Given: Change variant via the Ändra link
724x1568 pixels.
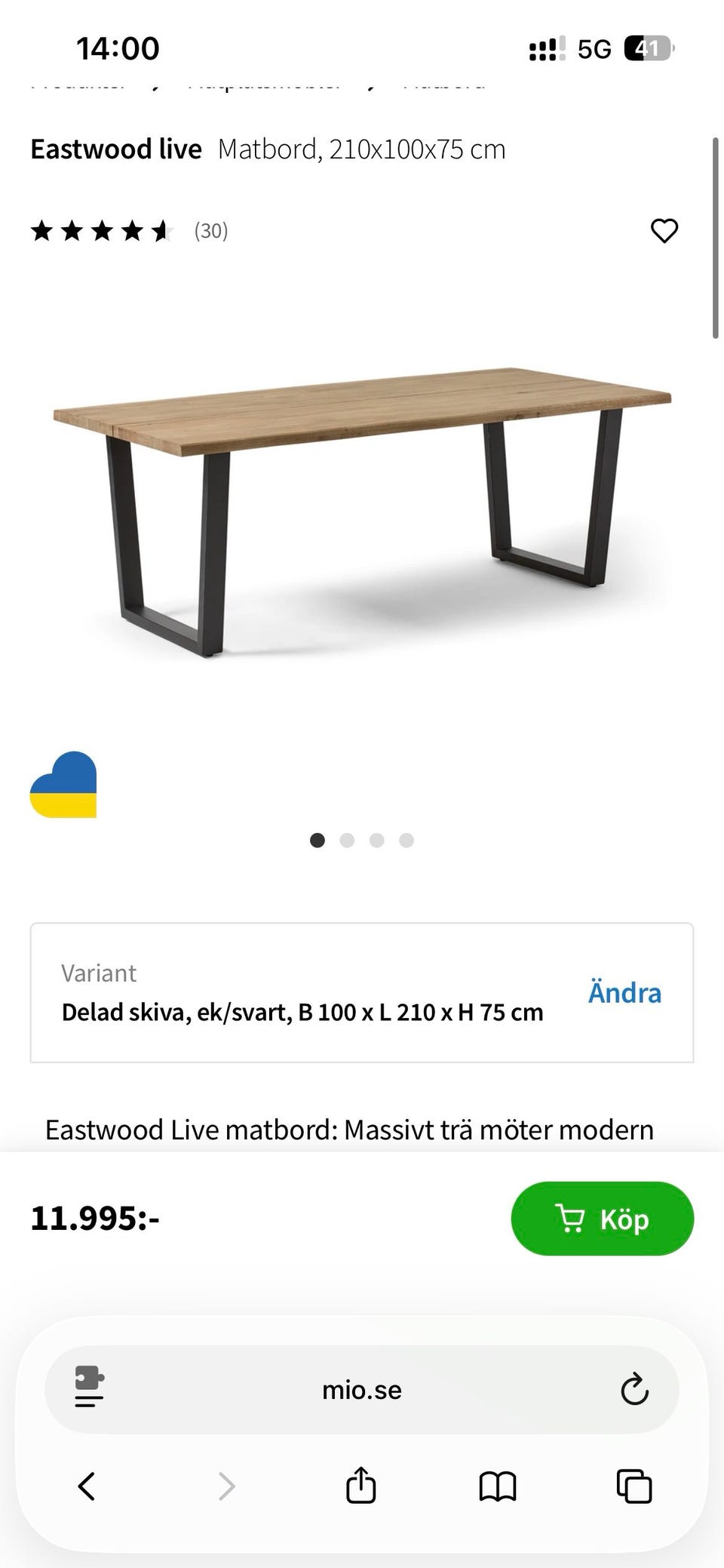Looking at the screenshot, I should tap(624, 993).
